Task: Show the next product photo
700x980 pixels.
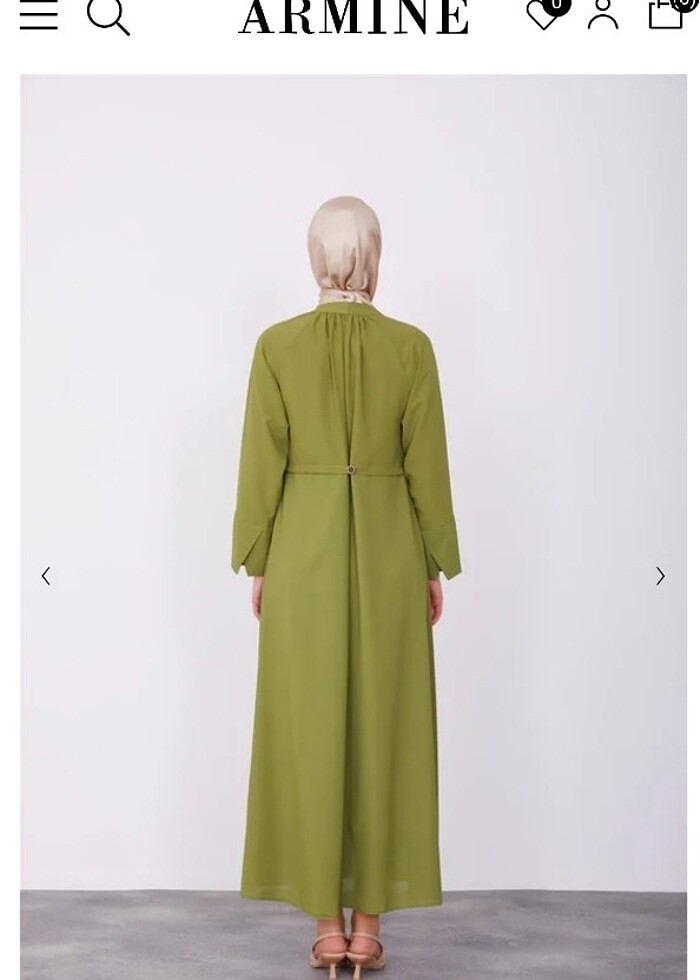Action: (x=660, y=576)
